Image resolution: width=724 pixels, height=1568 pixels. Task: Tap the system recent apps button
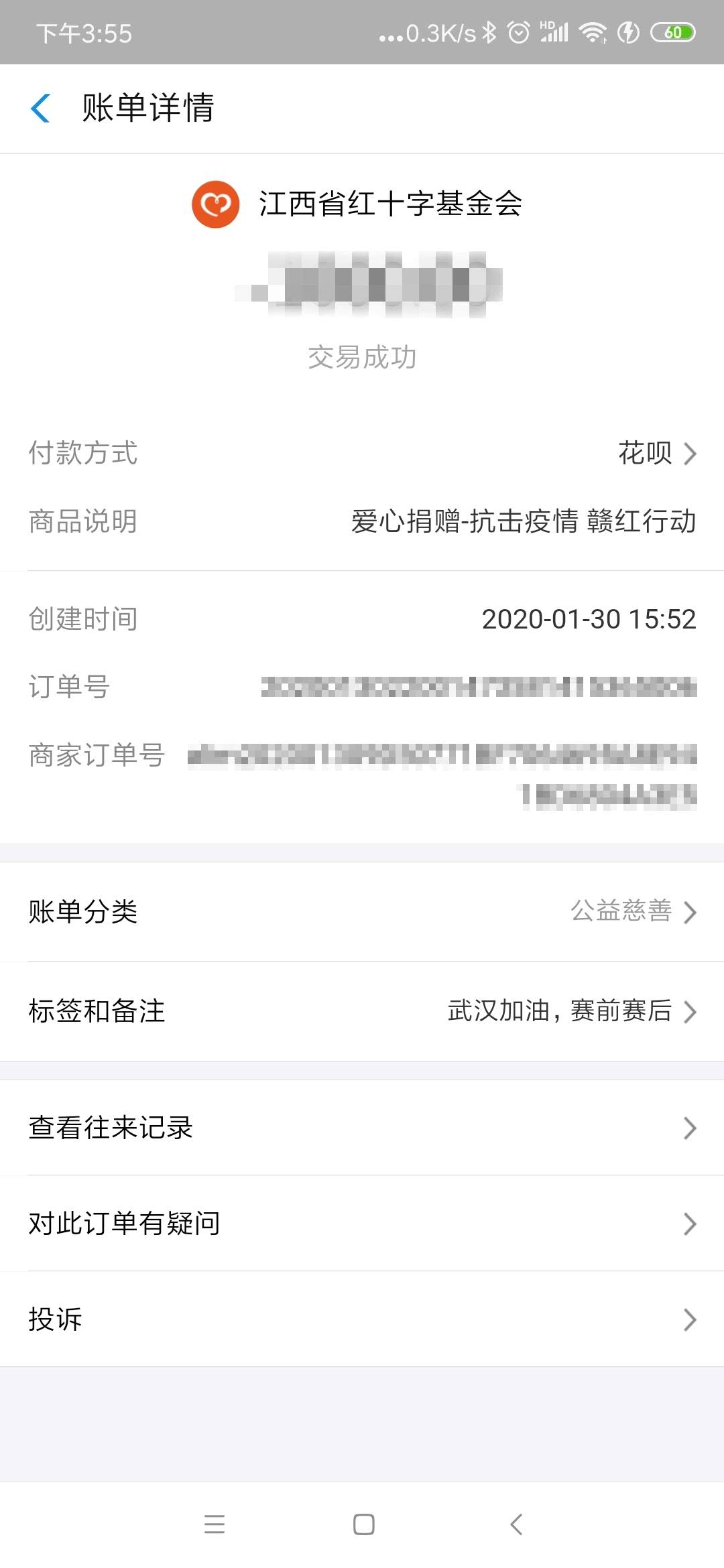pyautogui.click(x=215, y=1524)
